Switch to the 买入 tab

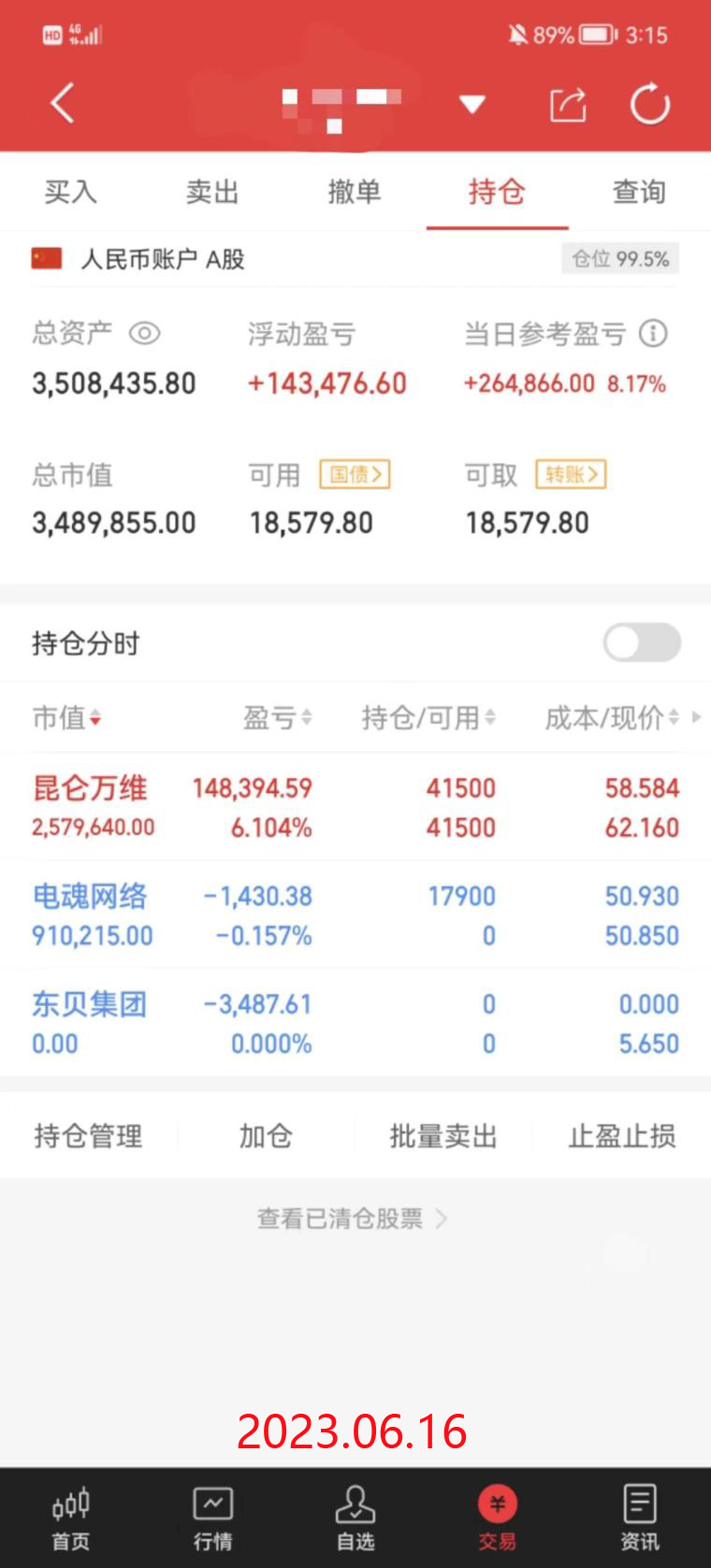tap(70, 192)
